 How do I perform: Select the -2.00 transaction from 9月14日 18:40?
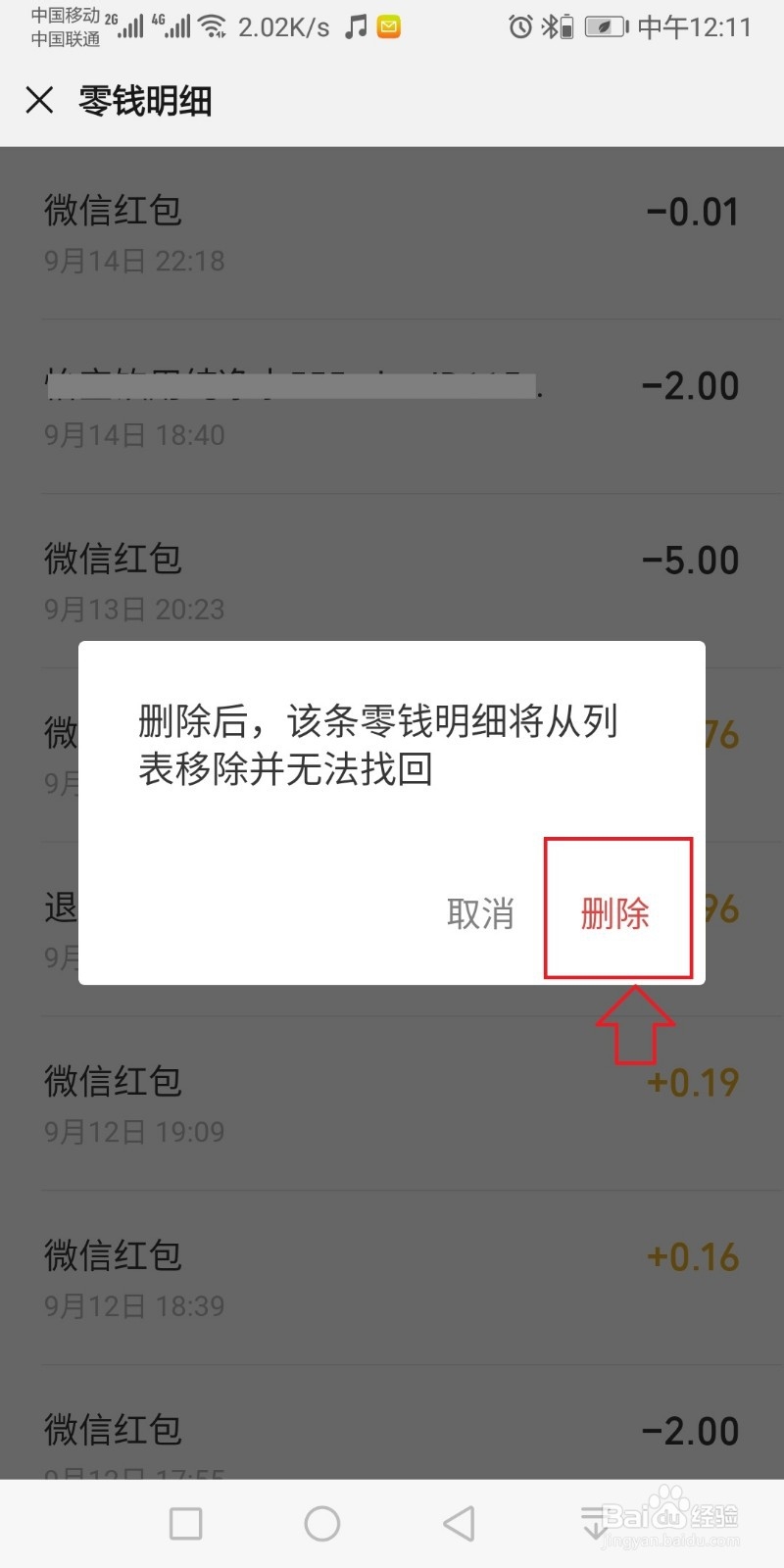pyautogui.click(x=392, y=407)
